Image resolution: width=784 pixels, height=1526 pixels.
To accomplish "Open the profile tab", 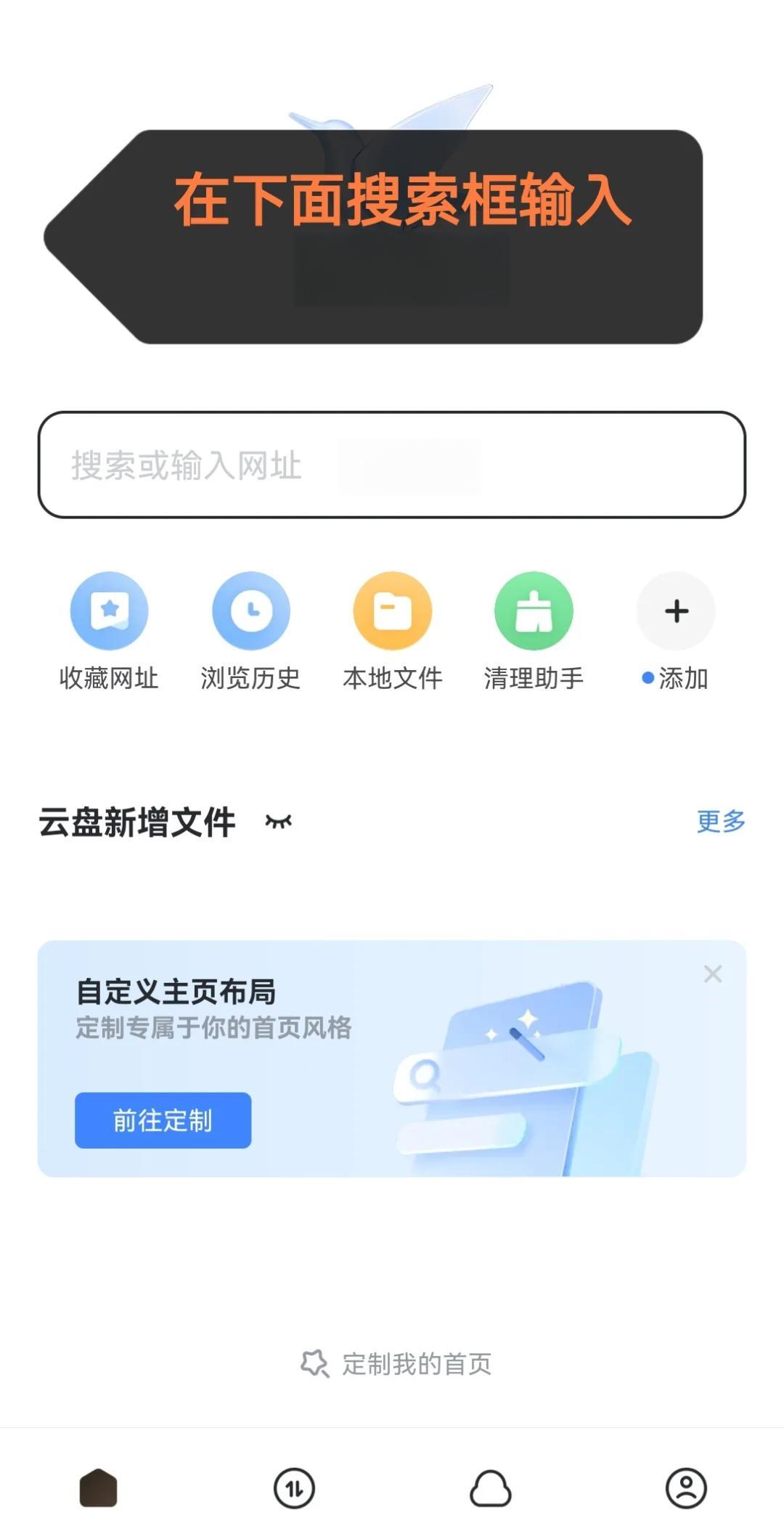I will coord(686,1488).
